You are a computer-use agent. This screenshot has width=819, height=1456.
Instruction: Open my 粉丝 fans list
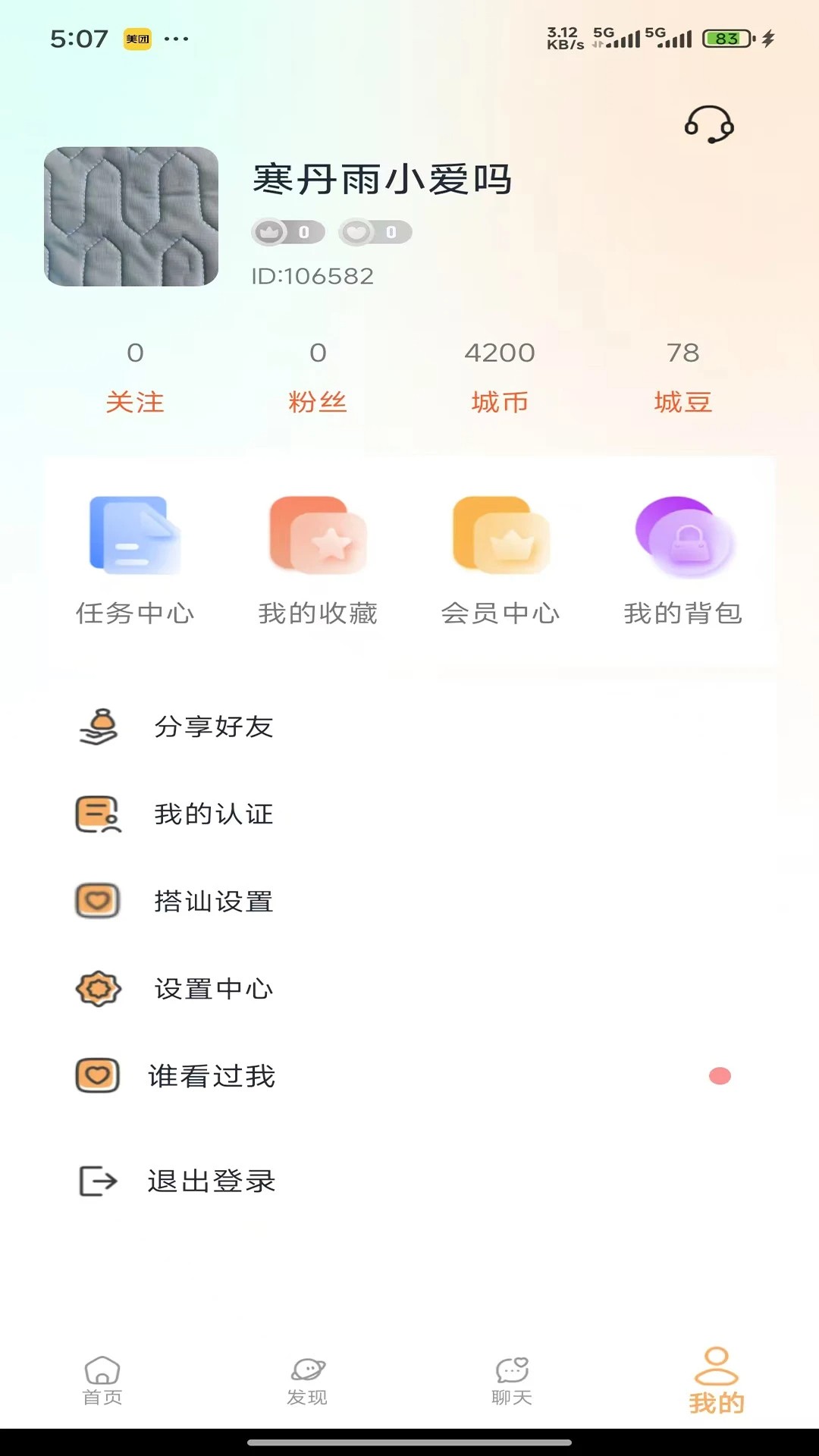tap(318, 378)
